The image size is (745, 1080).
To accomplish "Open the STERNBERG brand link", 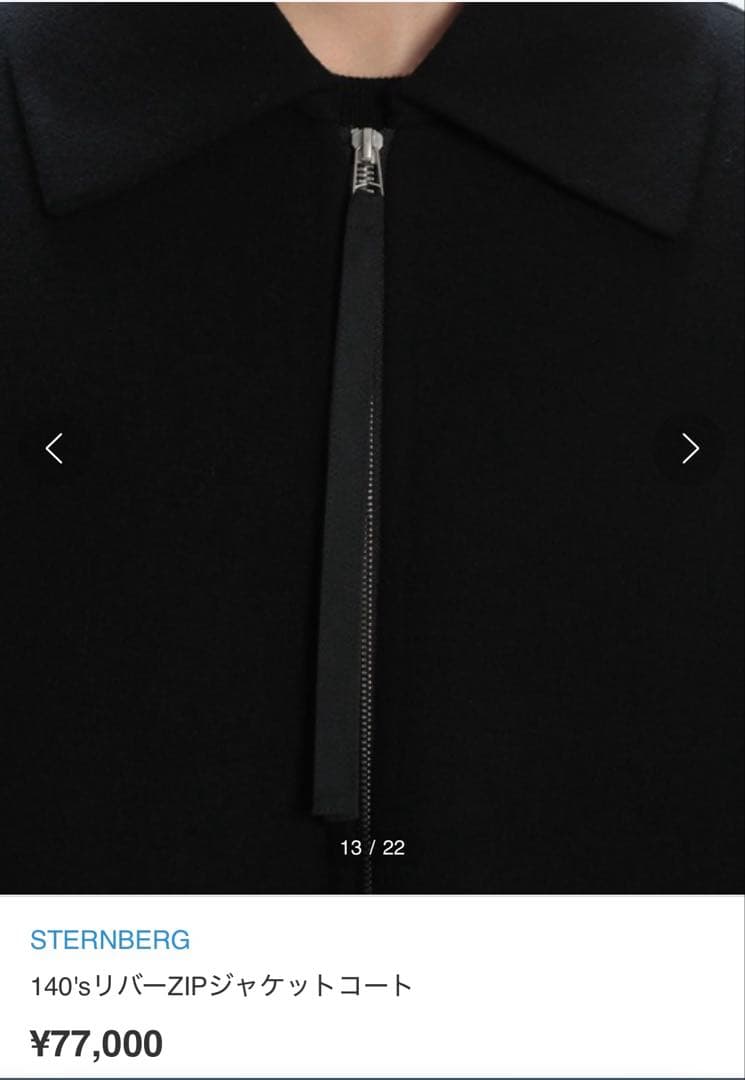I will click(110, 940).
